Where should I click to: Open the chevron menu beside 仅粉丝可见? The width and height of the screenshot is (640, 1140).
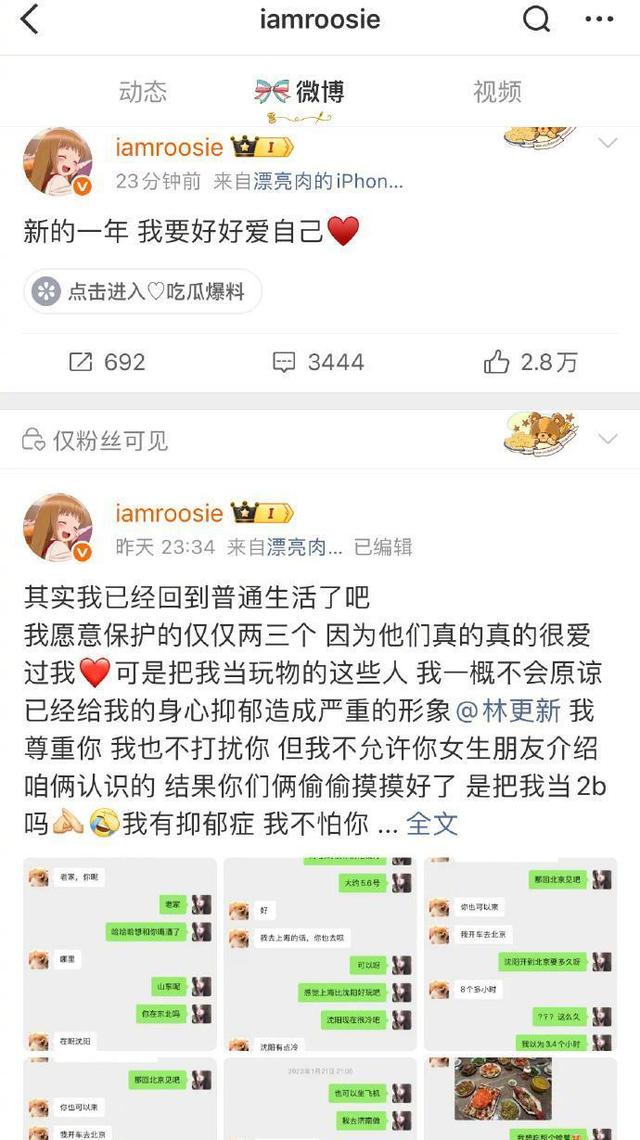point(607,440)
